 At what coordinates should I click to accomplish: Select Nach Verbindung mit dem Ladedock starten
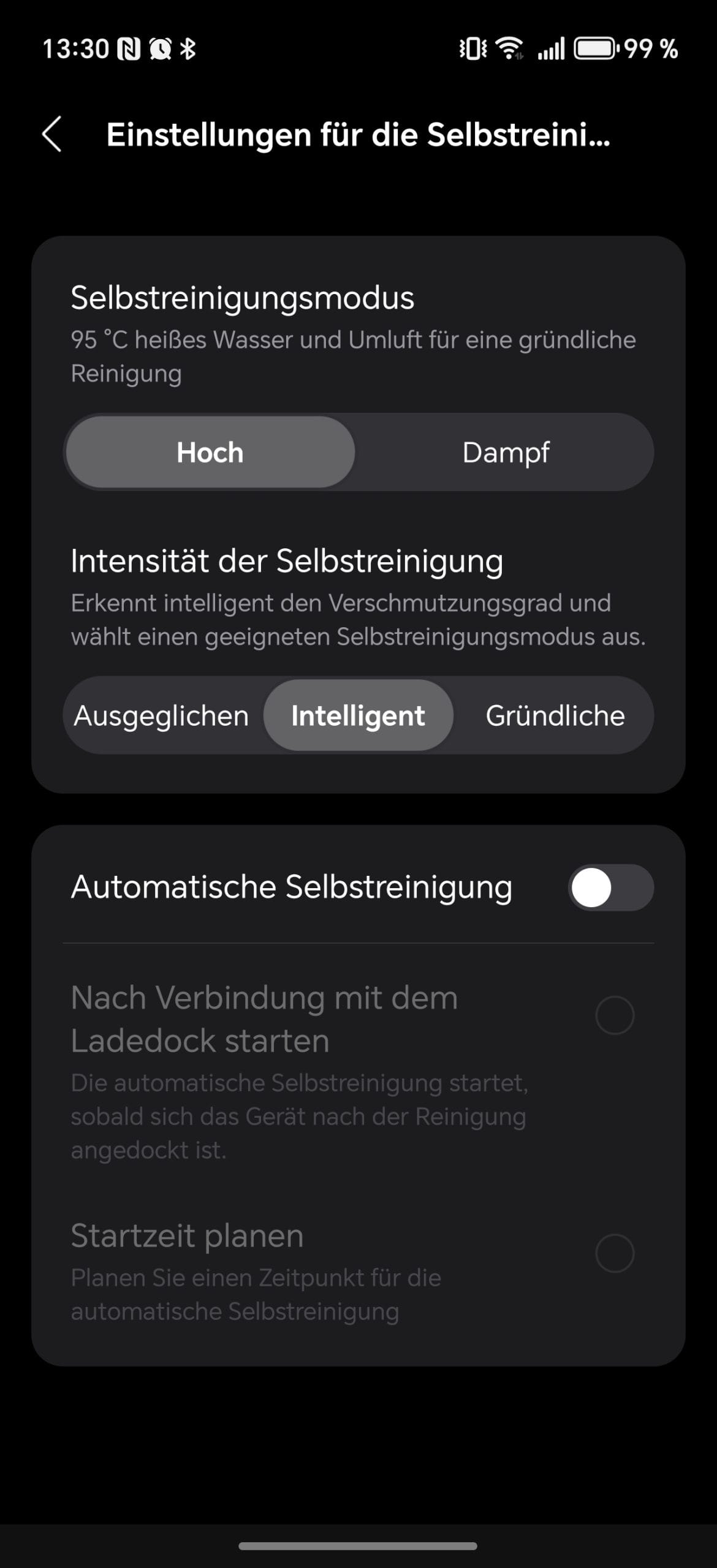coord(614,1016)
